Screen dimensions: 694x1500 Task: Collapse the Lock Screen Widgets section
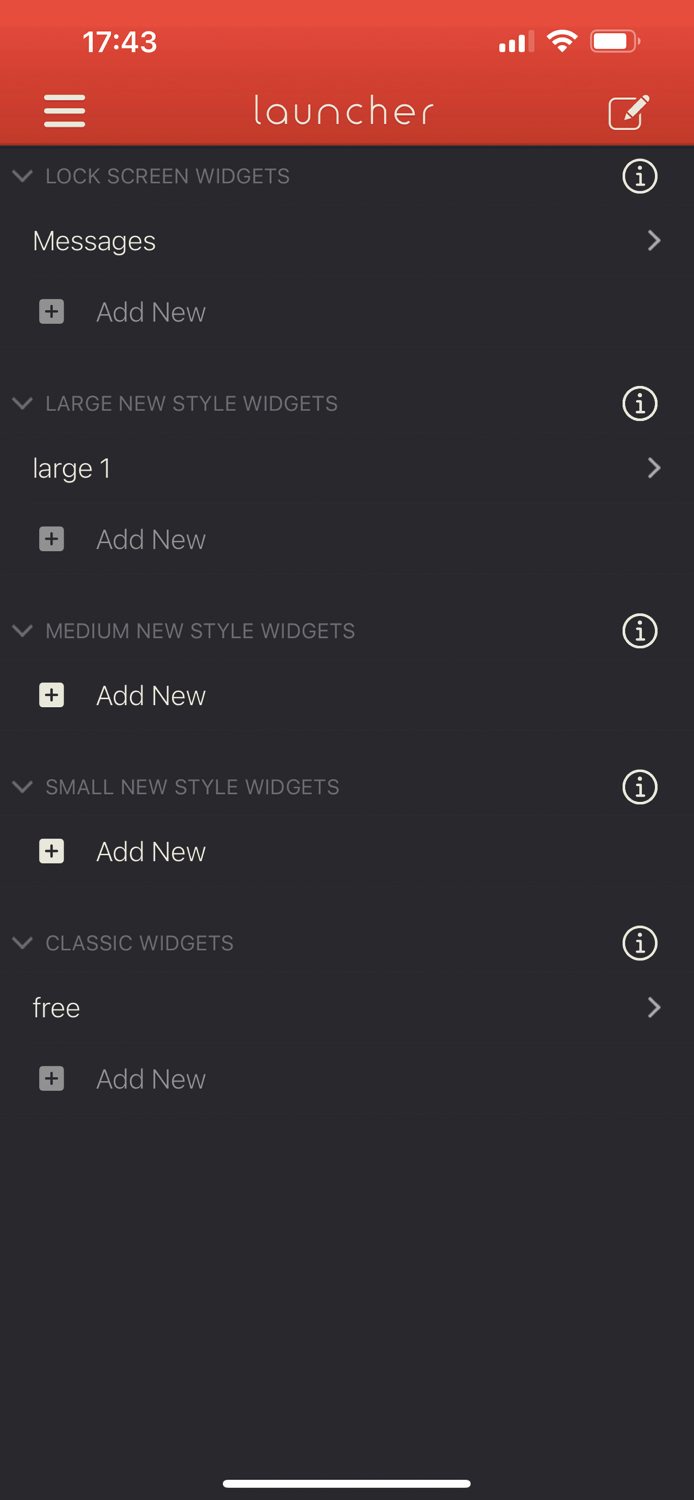(x=22, y=176)
